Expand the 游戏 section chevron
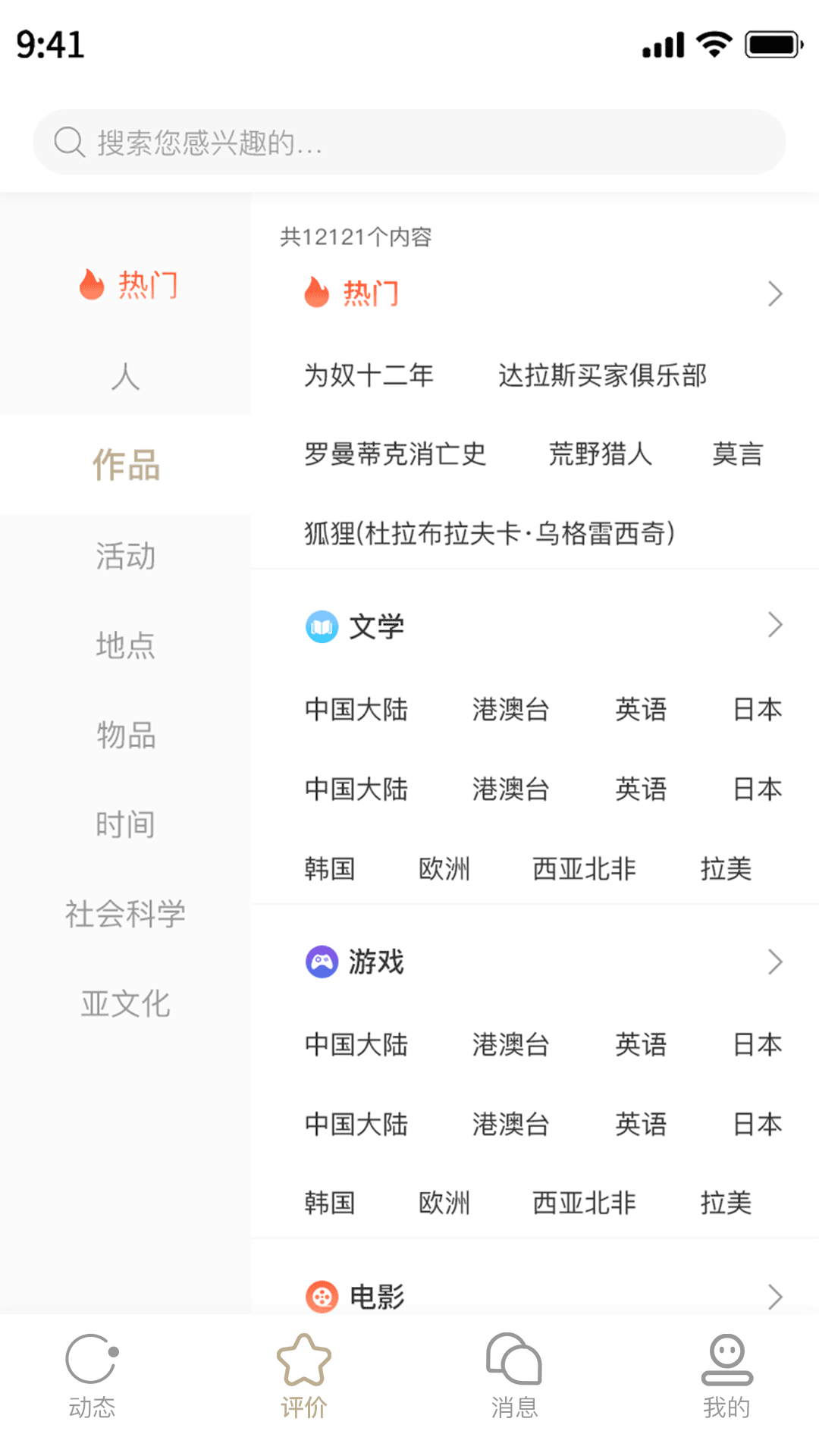Screen dimensions: 819x1456 tap(774, 962)
